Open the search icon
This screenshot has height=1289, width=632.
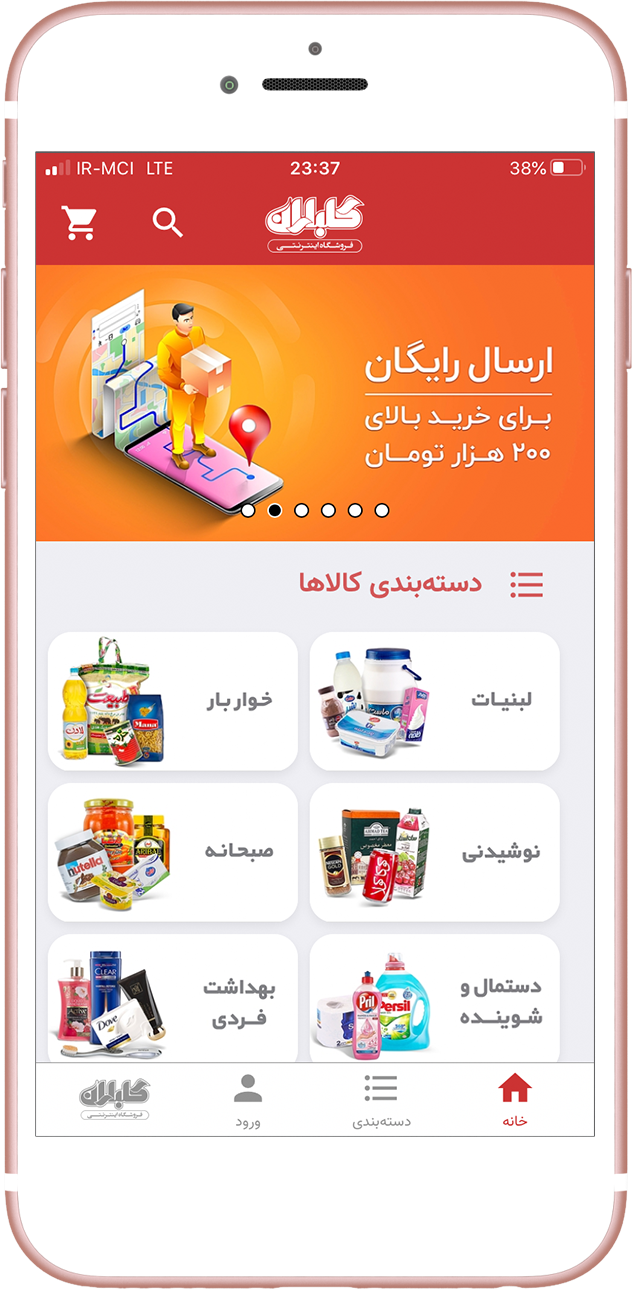click(x=168, y=222)
